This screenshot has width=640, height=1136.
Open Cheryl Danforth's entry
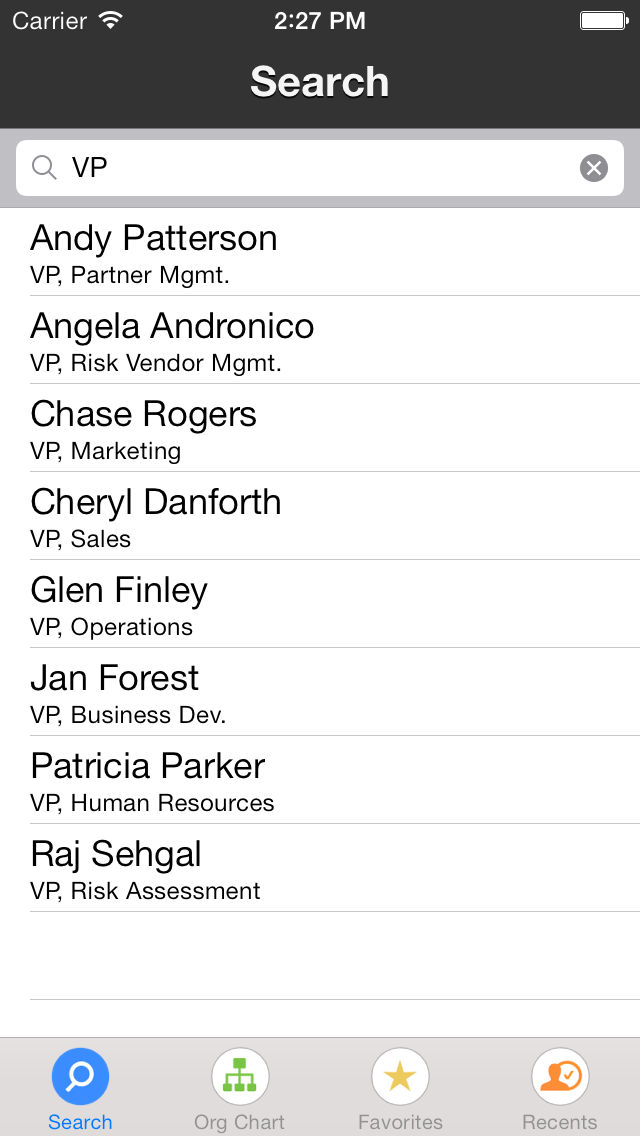click(320, 515)
